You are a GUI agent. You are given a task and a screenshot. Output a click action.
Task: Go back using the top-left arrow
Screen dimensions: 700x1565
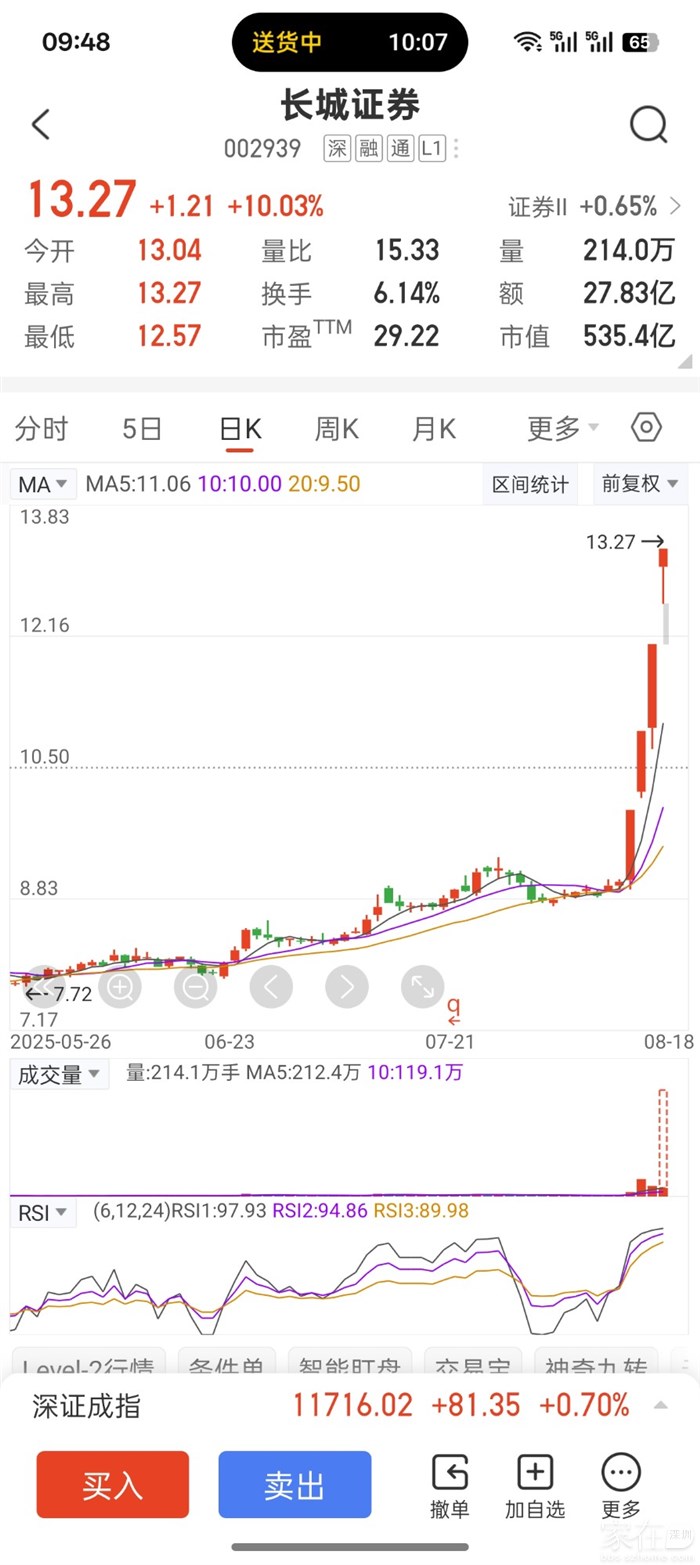pos(40,125)
